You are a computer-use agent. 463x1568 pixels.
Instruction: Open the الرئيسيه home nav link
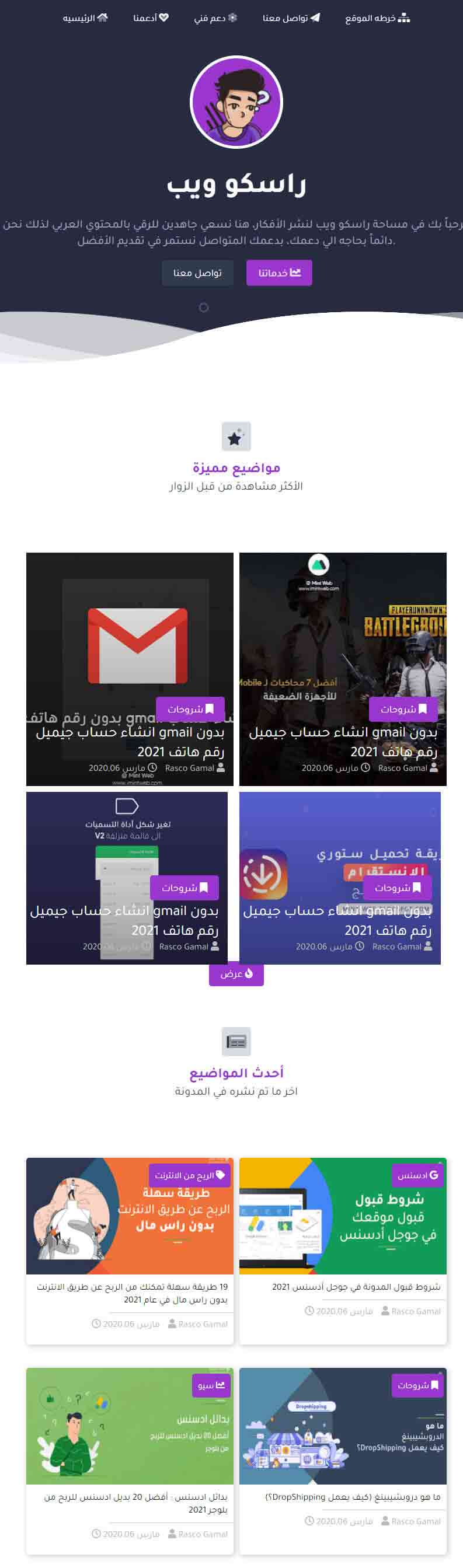point(85,18)
